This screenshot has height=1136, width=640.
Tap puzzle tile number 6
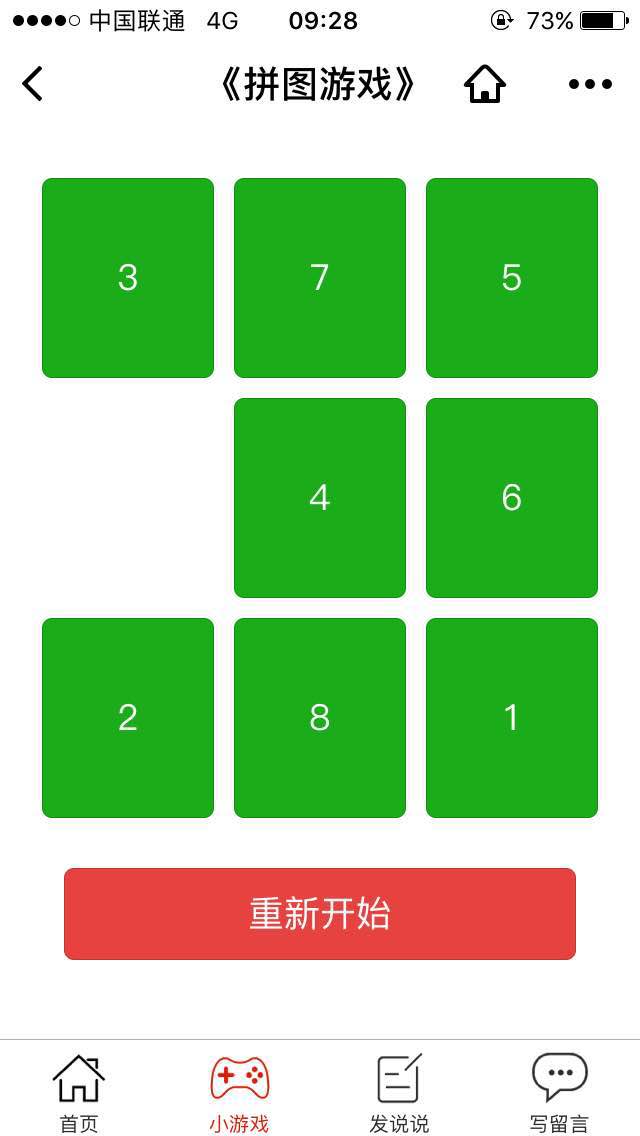pyautogui.click(x=512, y=498)
